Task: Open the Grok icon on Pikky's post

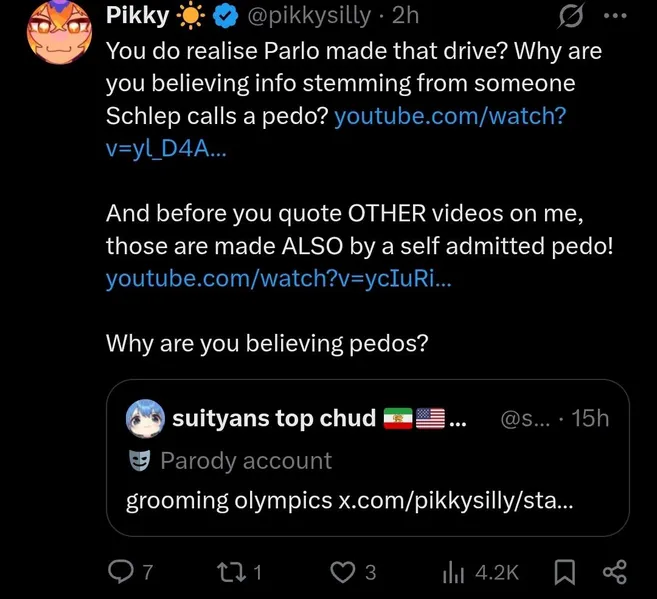Action: point(574,17)
